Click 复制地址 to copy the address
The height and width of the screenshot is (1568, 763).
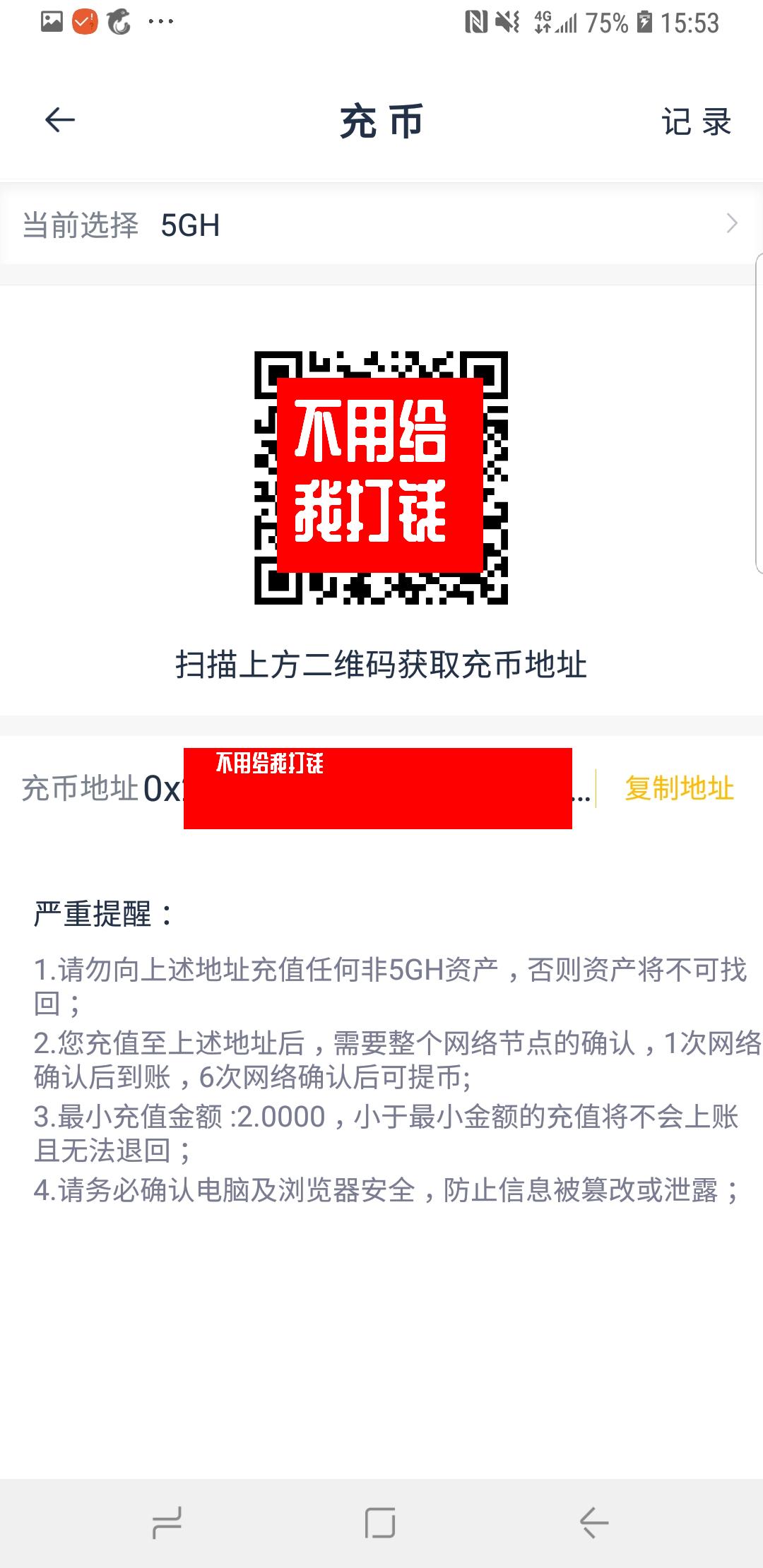click(678, 789)
